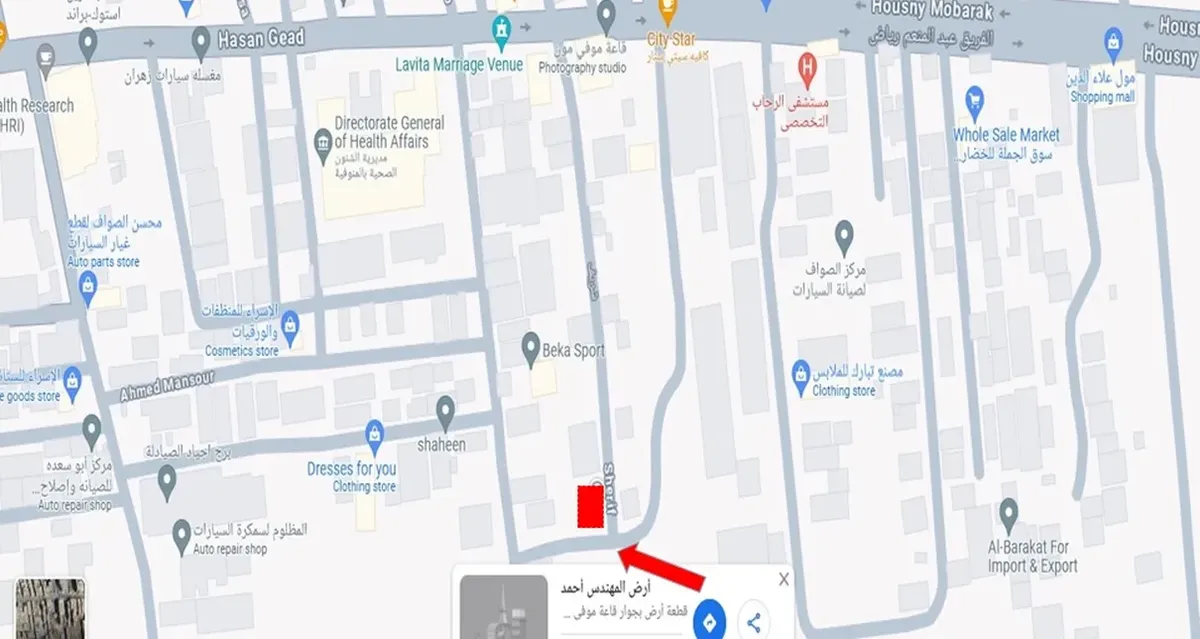Screen dimensions: 1200x639
Task: Select the Cosmetics store pin
Action: [290, 324]
